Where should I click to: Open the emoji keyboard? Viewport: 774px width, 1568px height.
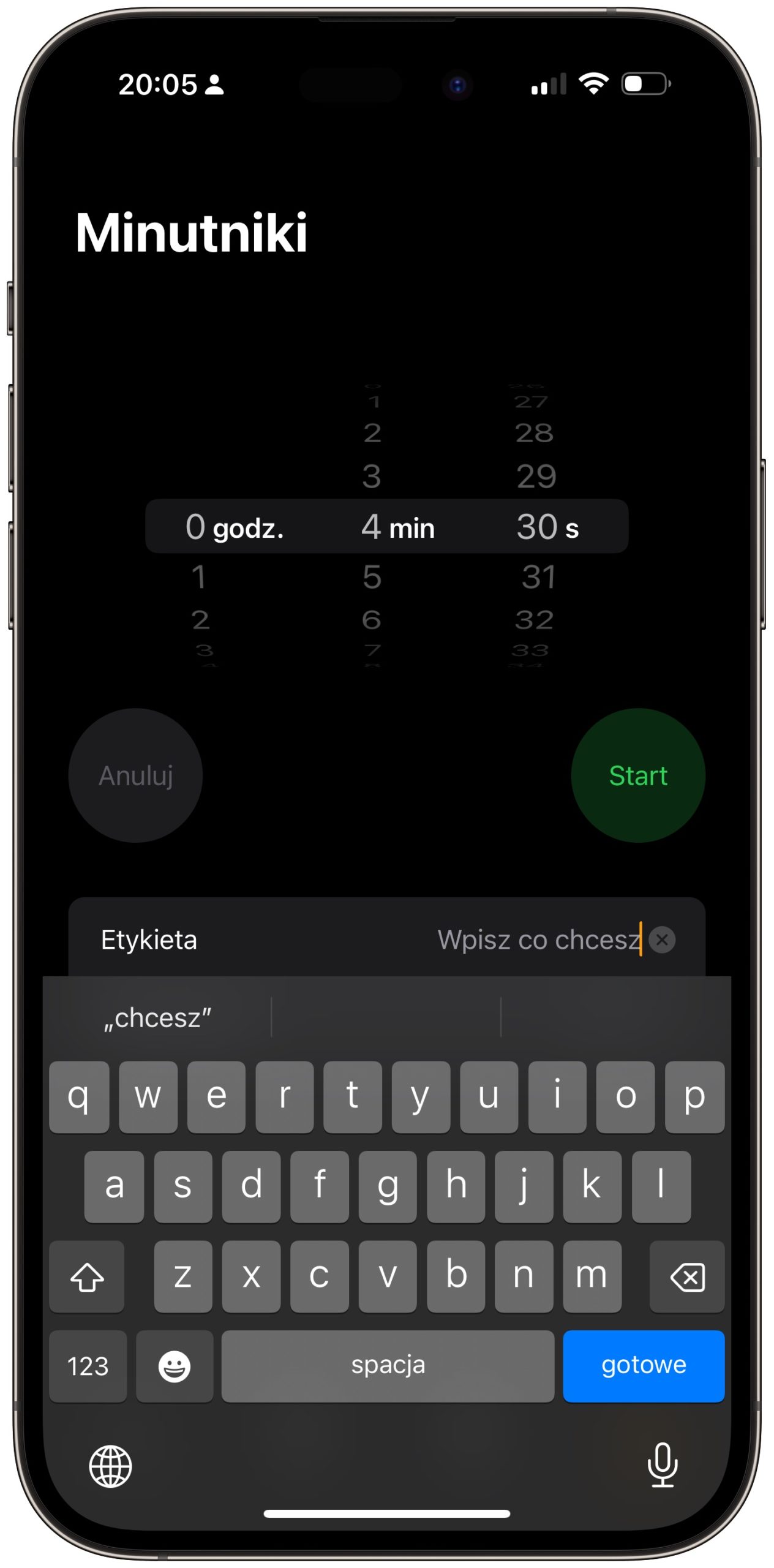point(175,1365)
